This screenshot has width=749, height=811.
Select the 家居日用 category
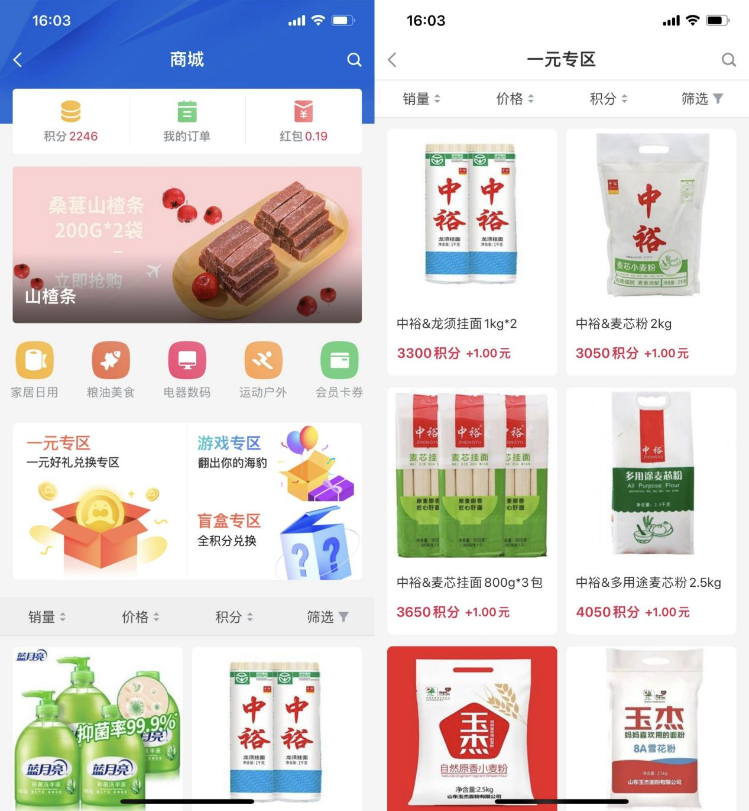35,370
